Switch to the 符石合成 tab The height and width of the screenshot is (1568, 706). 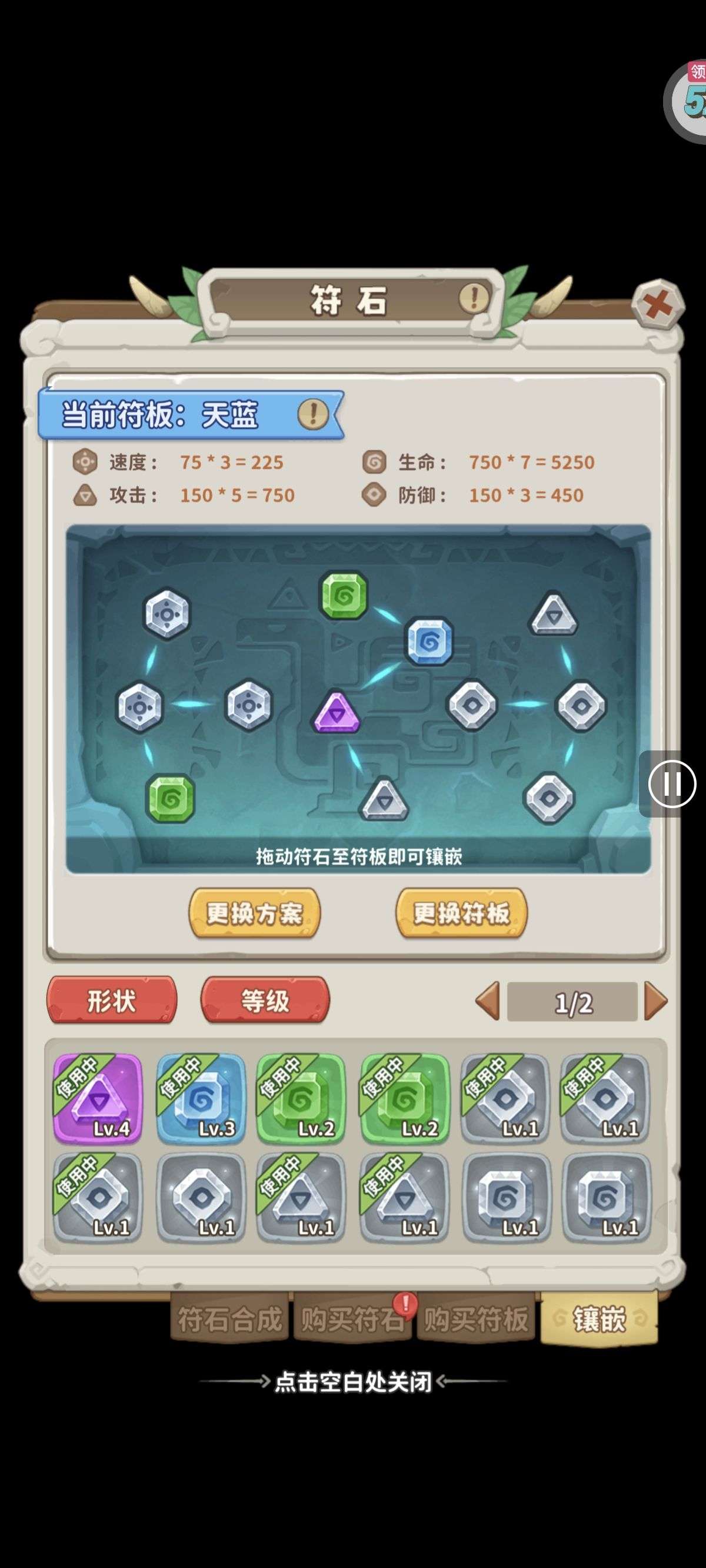229,1319
